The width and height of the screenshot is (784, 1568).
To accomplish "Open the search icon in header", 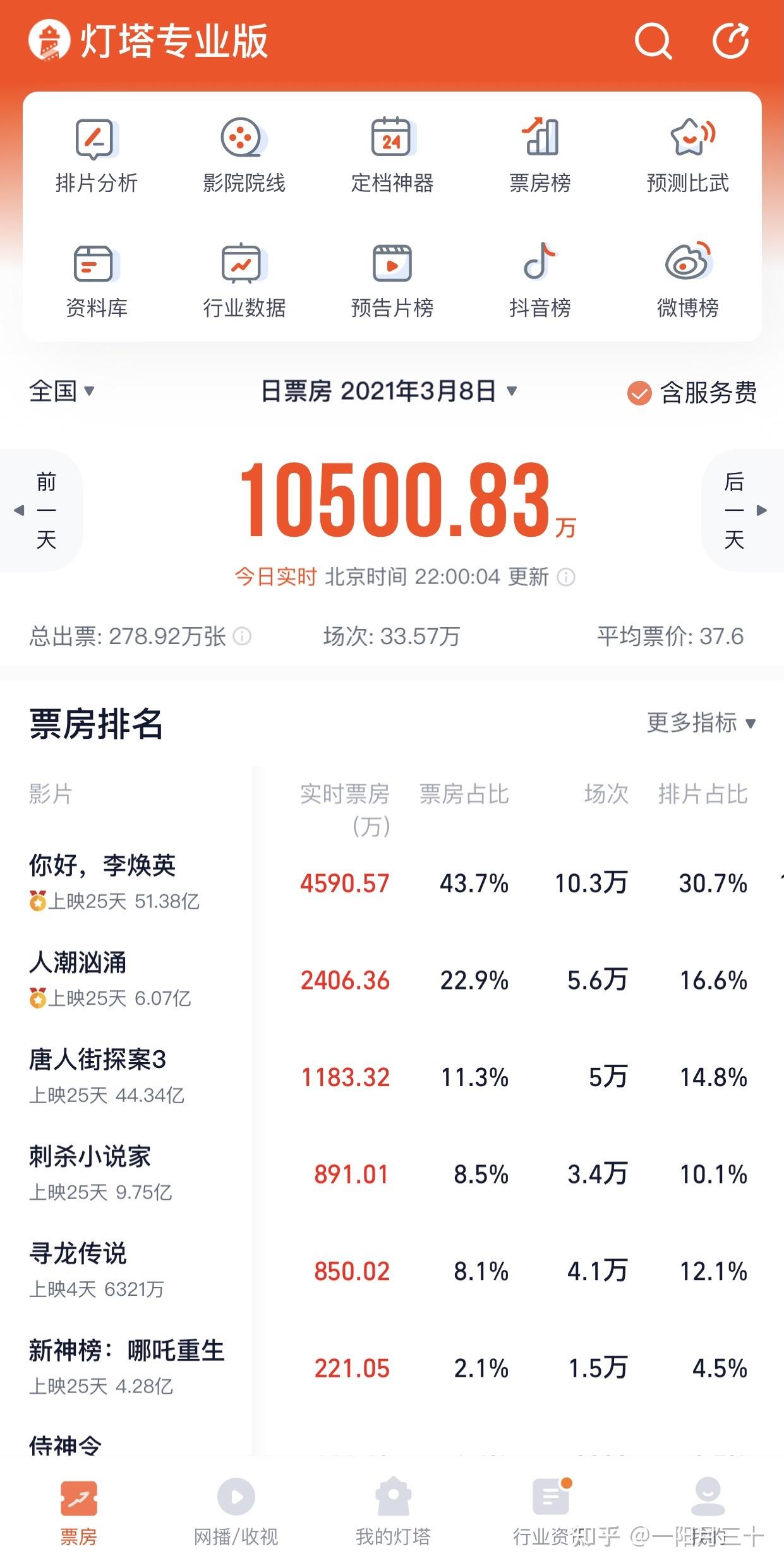I will pyautogui.click(x=653, y=42).
